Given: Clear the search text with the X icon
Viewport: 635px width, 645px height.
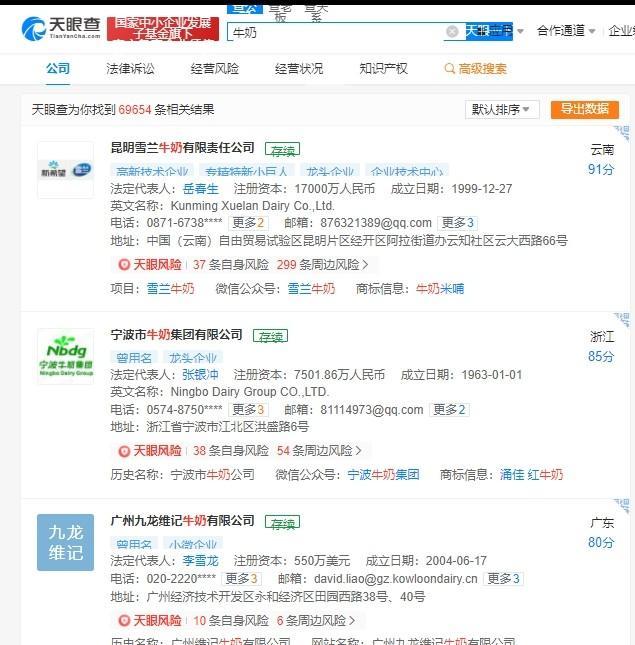Looking at the screenshot, I should tap(452, 32).
